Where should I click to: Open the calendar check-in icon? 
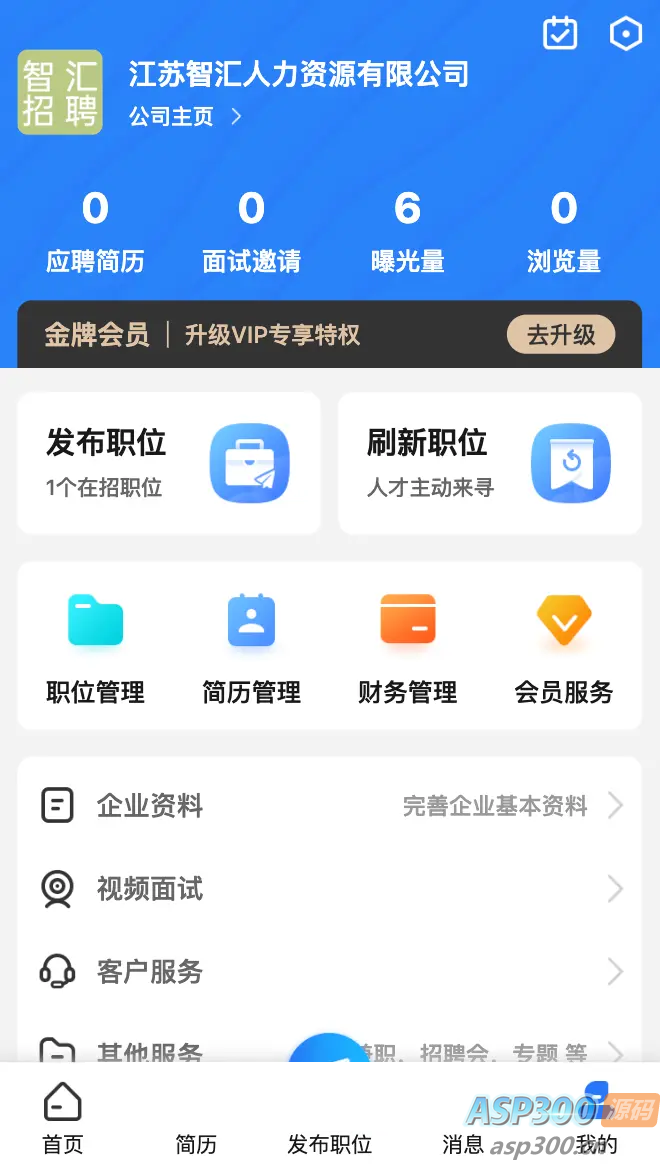pyautogui.click(x=560, y=33)
